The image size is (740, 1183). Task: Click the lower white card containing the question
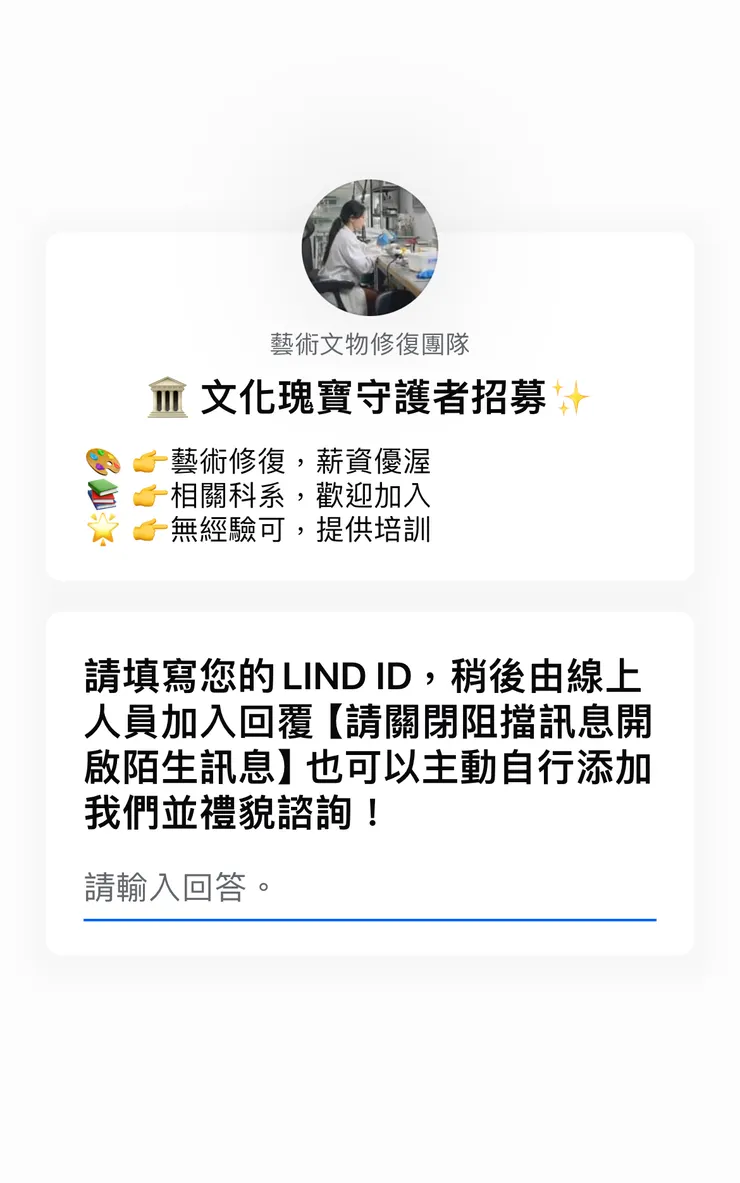370,780
